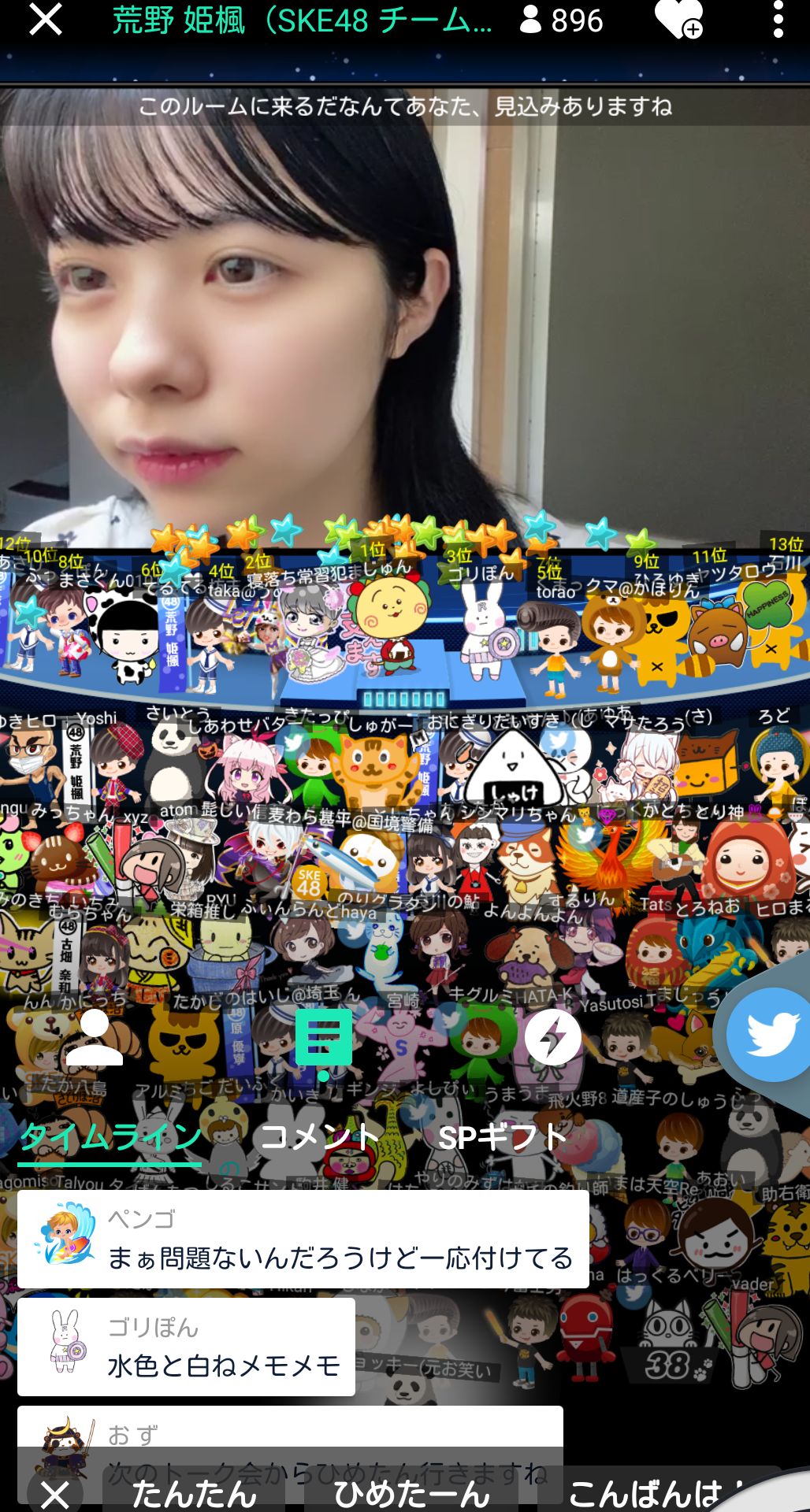
Task: Follow the room with the heart icon
Action: click(x=678, y=20)
